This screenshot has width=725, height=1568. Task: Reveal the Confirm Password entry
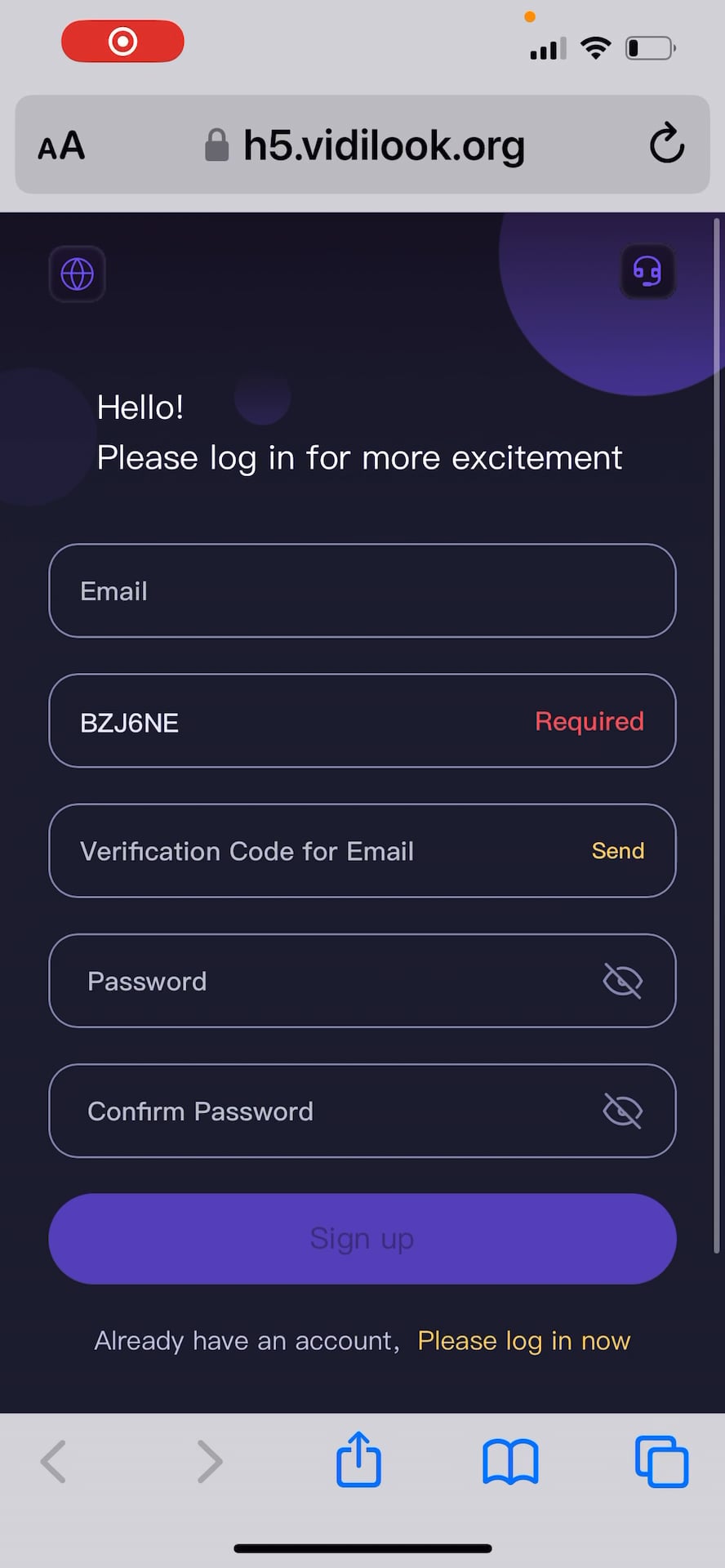622,1111
